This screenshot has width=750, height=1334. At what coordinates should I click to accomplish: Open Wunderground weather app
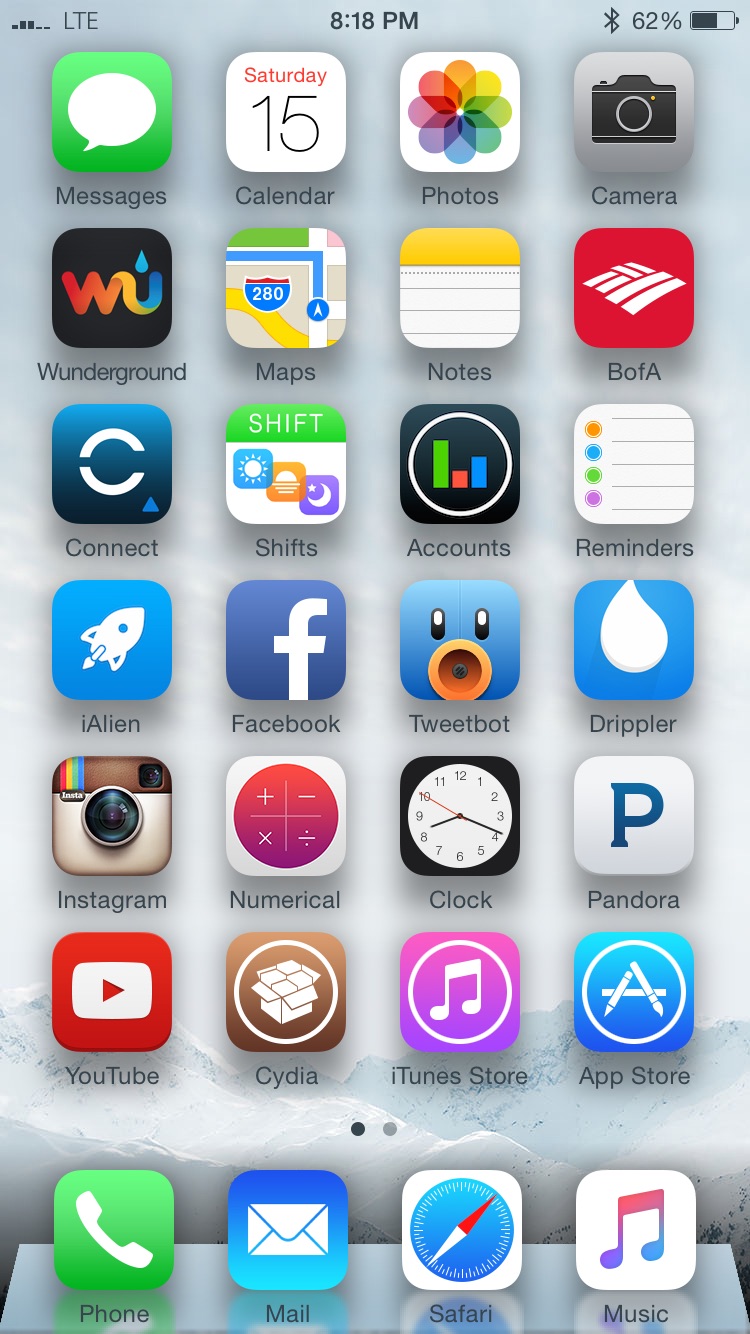(x=112, y=288)
